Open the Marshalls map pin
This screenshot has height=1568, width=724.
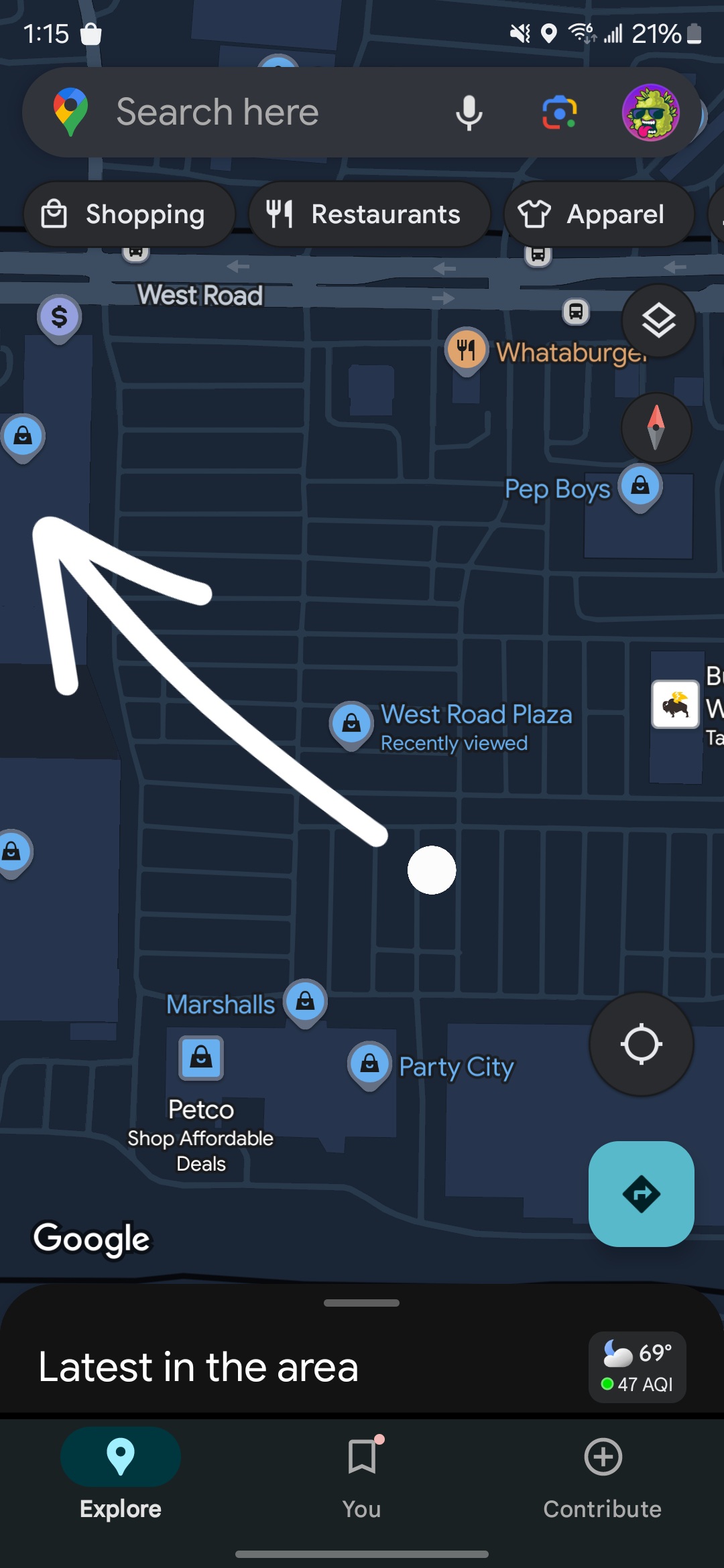[305, 1001]
